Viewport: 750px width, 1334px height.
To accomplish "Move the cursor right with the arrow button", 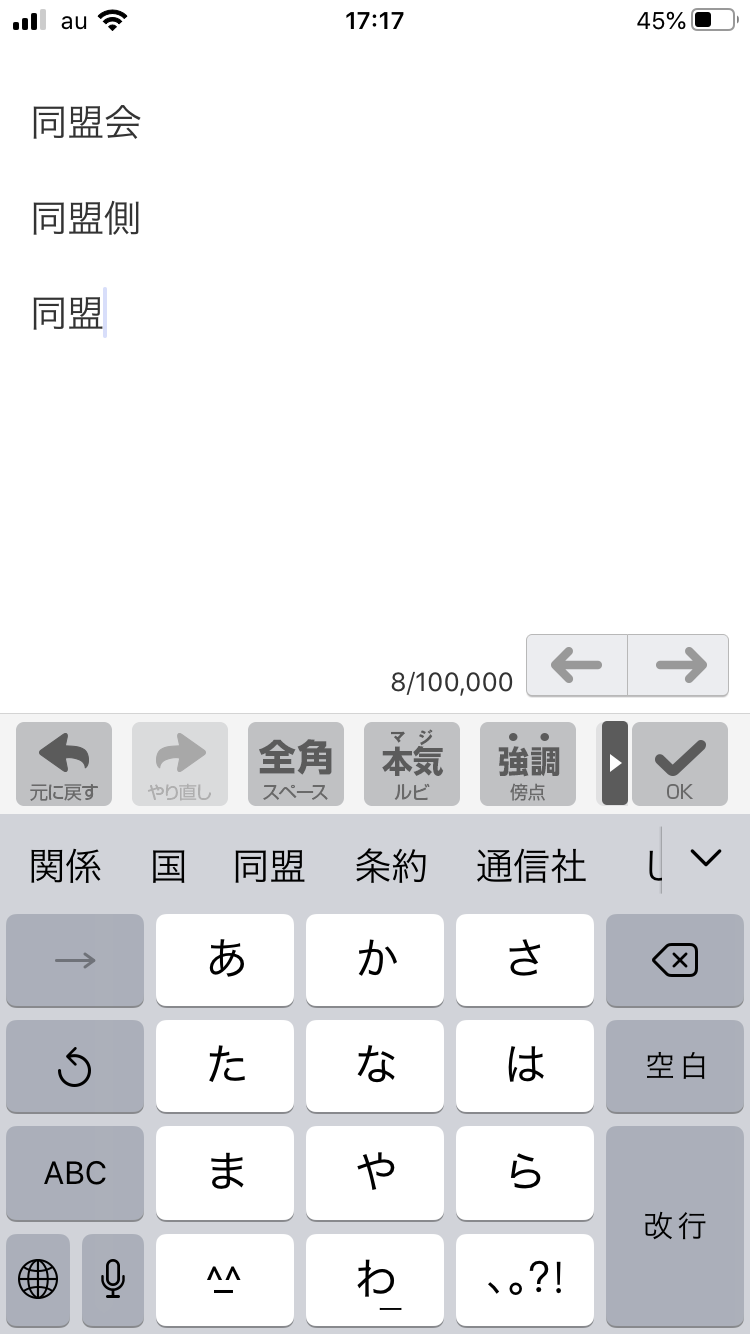I will click(x=679, y=665).
